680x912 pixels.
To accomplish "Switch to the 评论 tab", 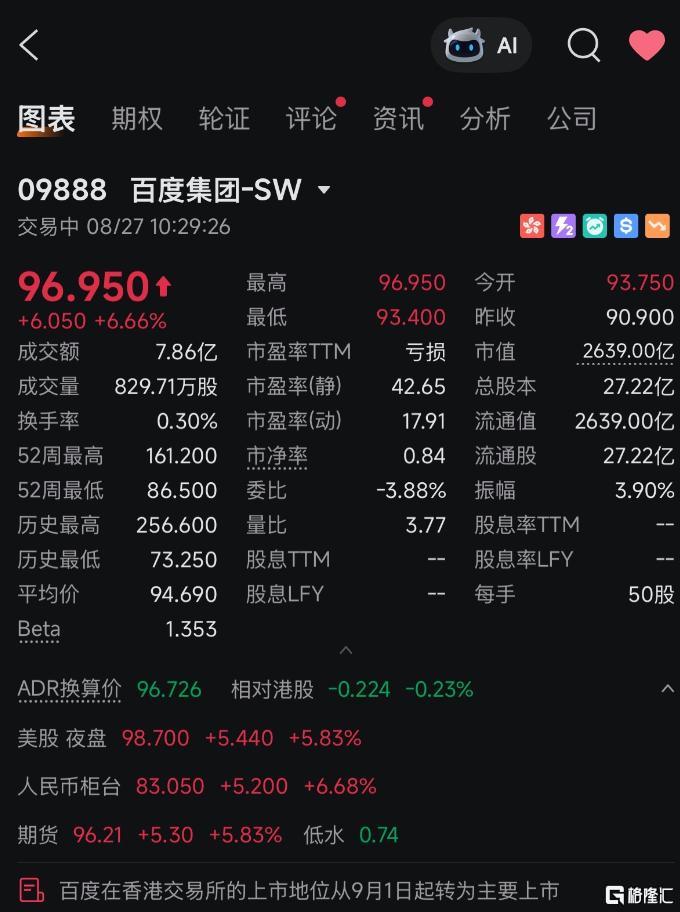I will click(x=311, y=119).
